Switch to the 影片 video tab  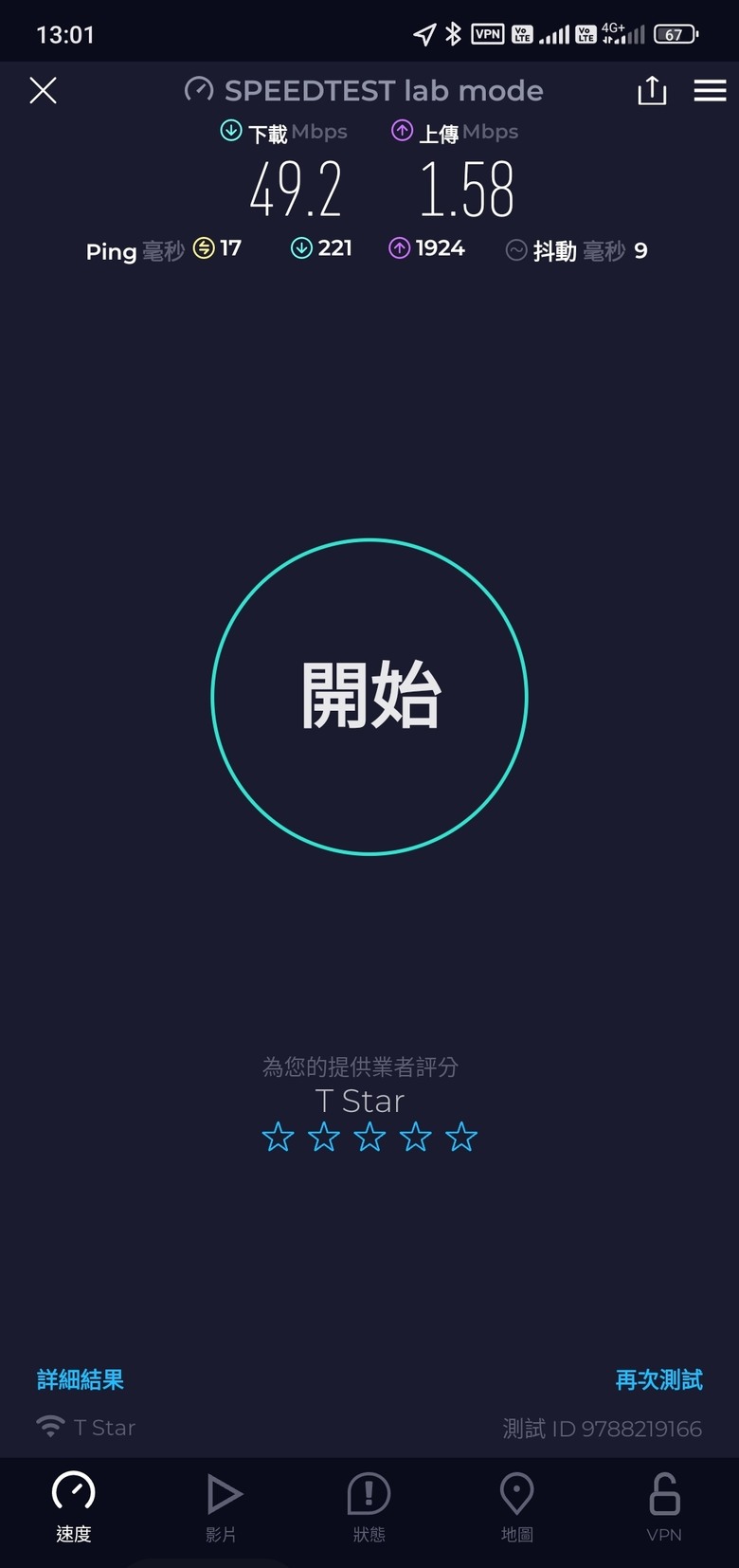point(222,1506)
